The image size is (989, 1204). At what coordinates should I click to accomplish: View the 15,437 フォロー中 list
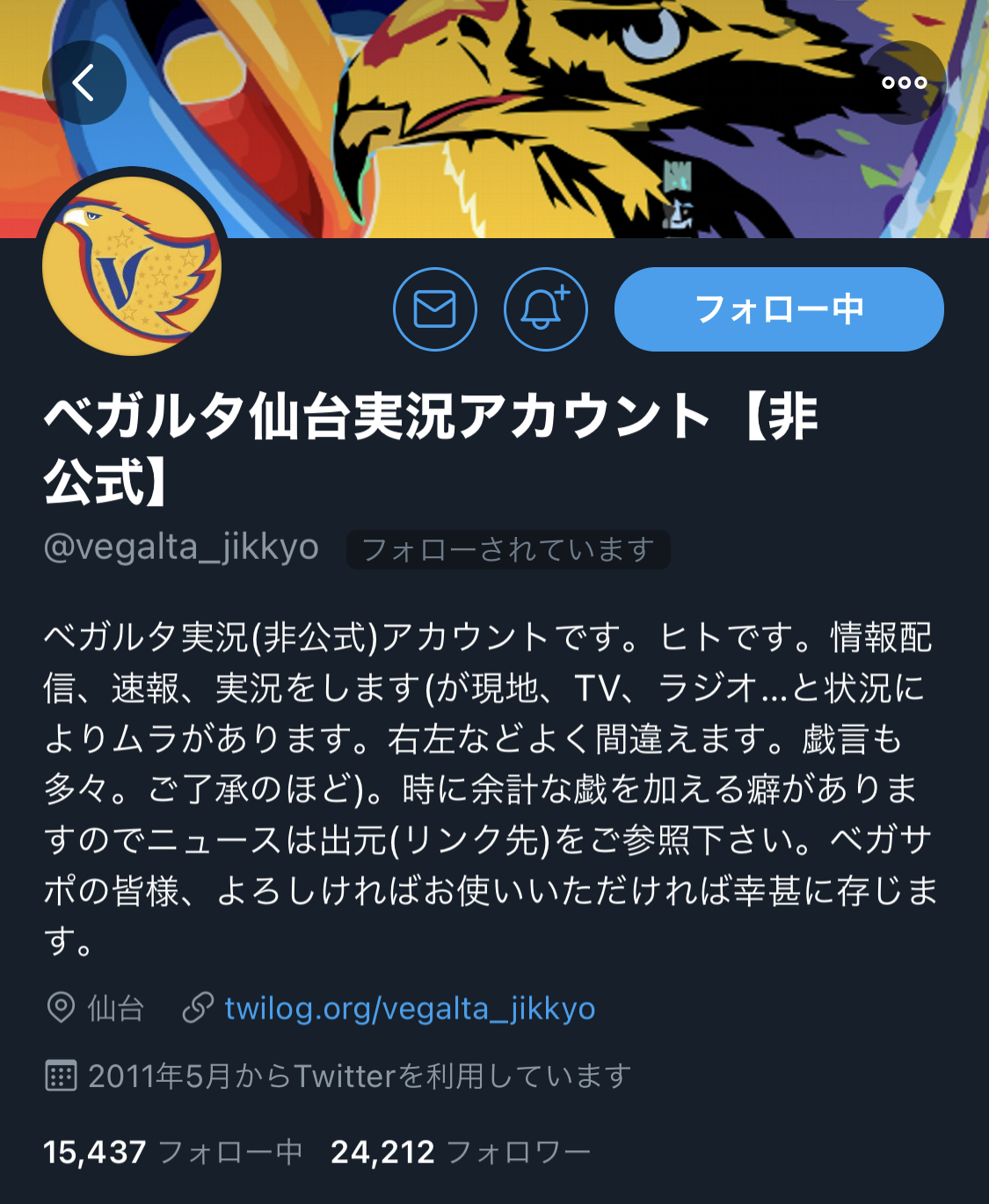172,1152
